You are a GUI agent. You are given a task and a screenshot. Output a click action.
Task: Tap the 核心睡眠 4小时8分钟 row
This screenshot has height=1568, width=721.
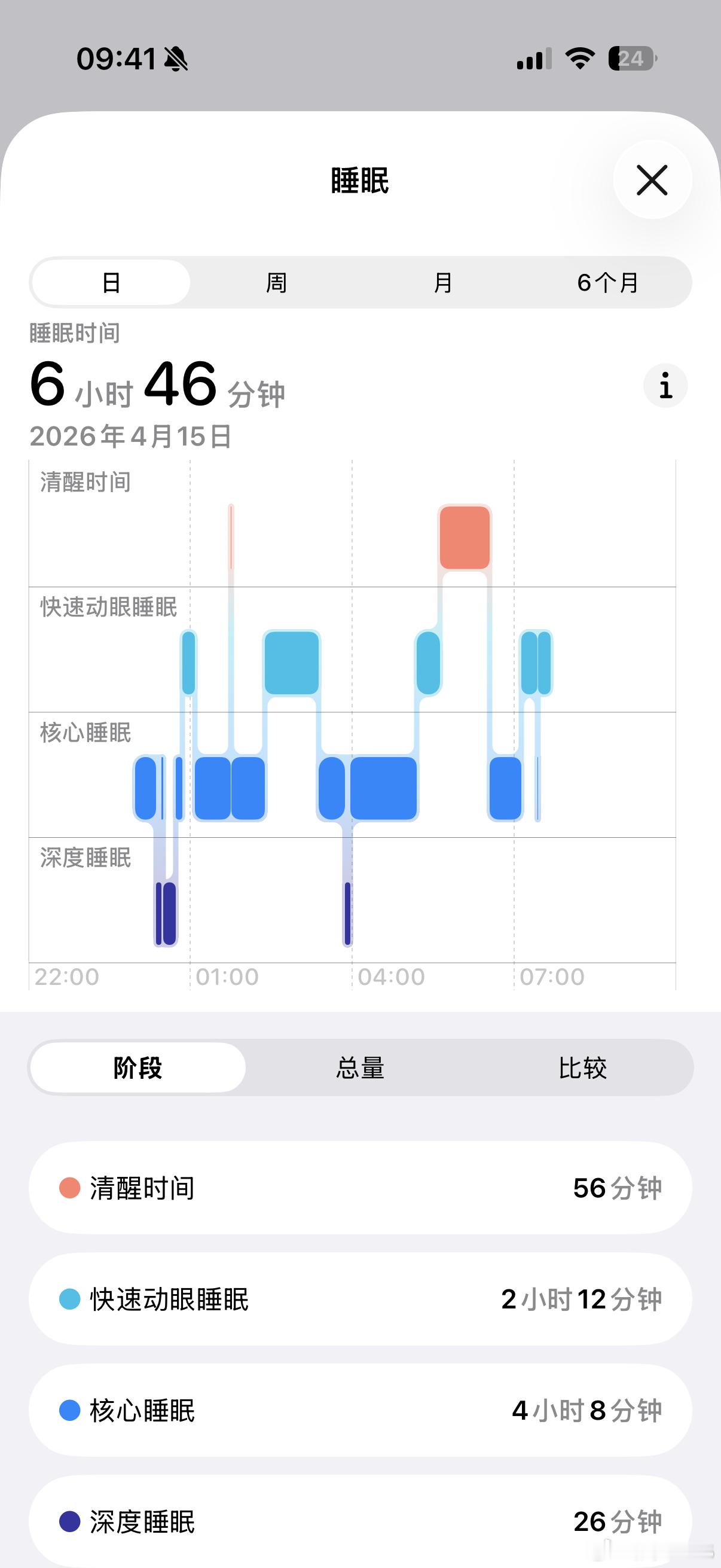coord(360,1411)
